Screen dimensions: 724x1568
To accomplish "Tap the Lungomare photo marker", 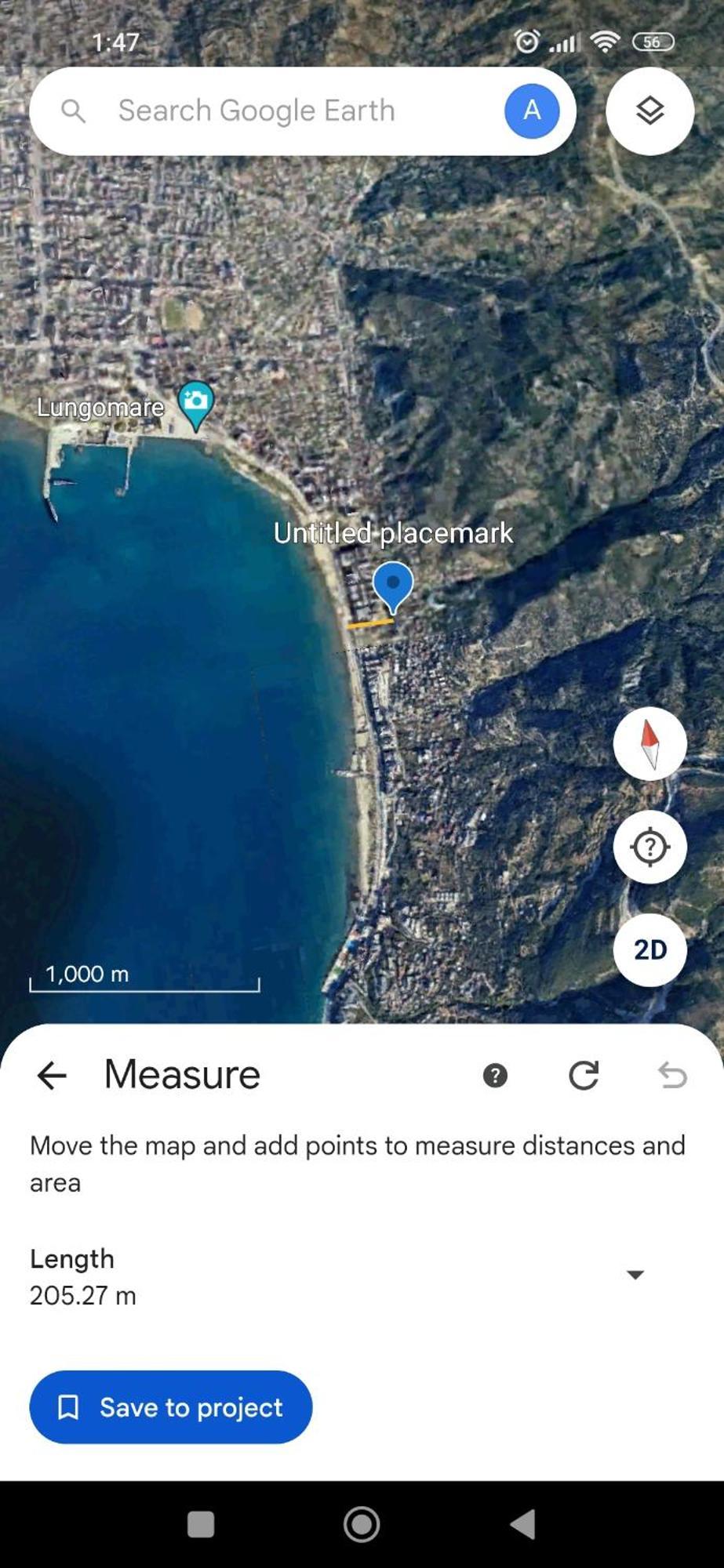I will pyautogui.click(x=195, y=403).
